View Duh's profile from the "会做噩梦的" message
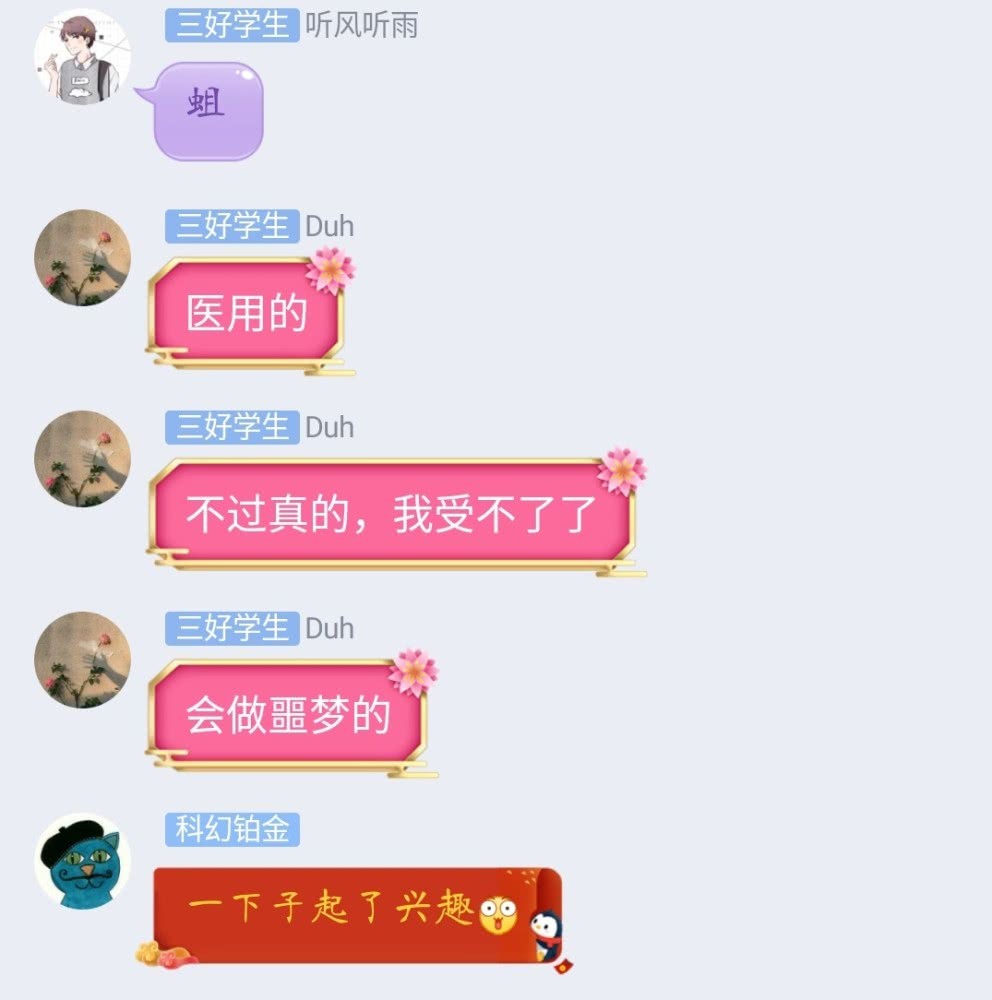 click(x=82, y=659)
